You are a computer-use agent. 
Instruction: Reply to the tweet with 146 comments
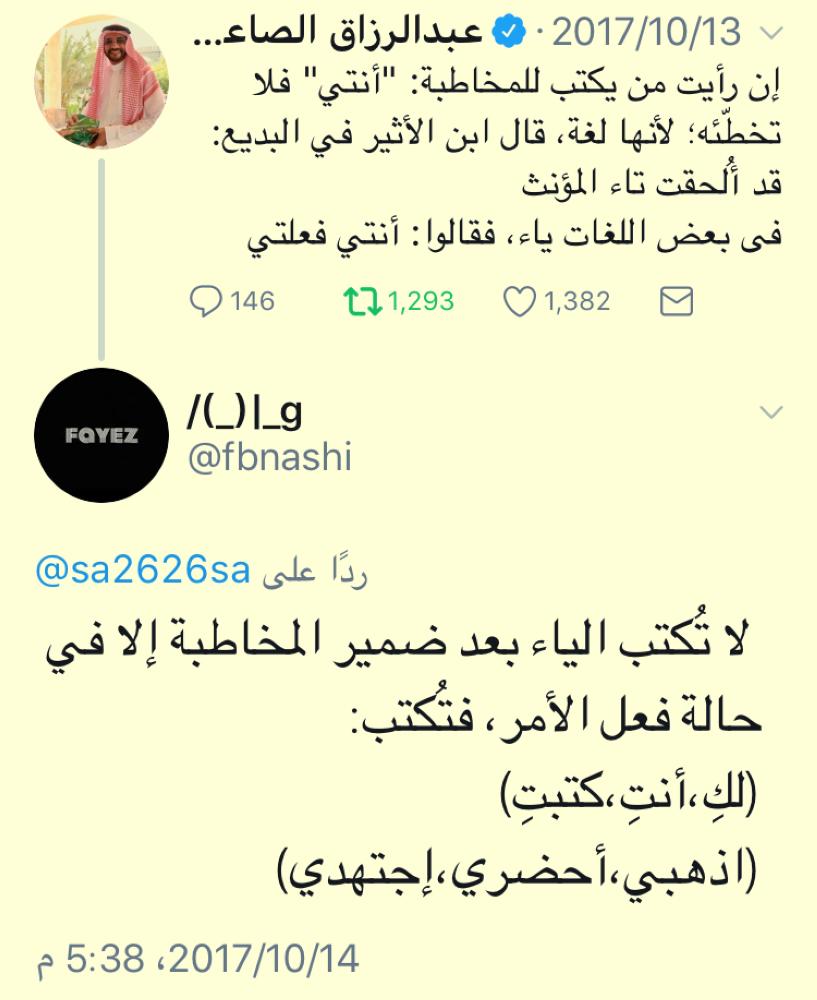coord(205,301)
